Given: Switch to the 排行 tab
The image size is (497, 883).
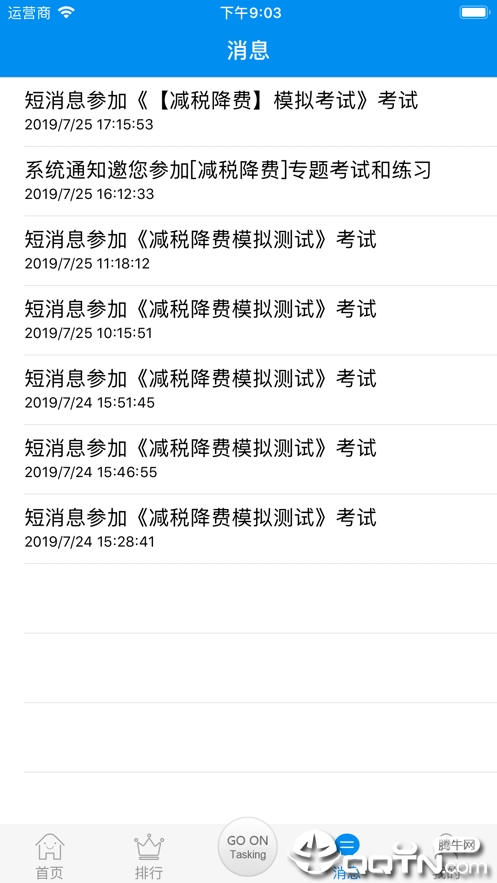Looking at the screenshot, I should click(149, 856).
